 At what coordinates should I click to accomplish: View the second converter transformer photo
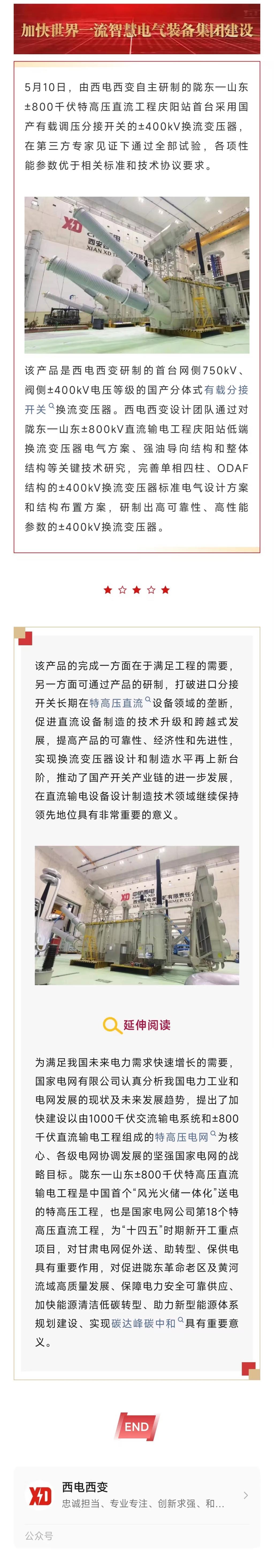[x=137, y=915]
